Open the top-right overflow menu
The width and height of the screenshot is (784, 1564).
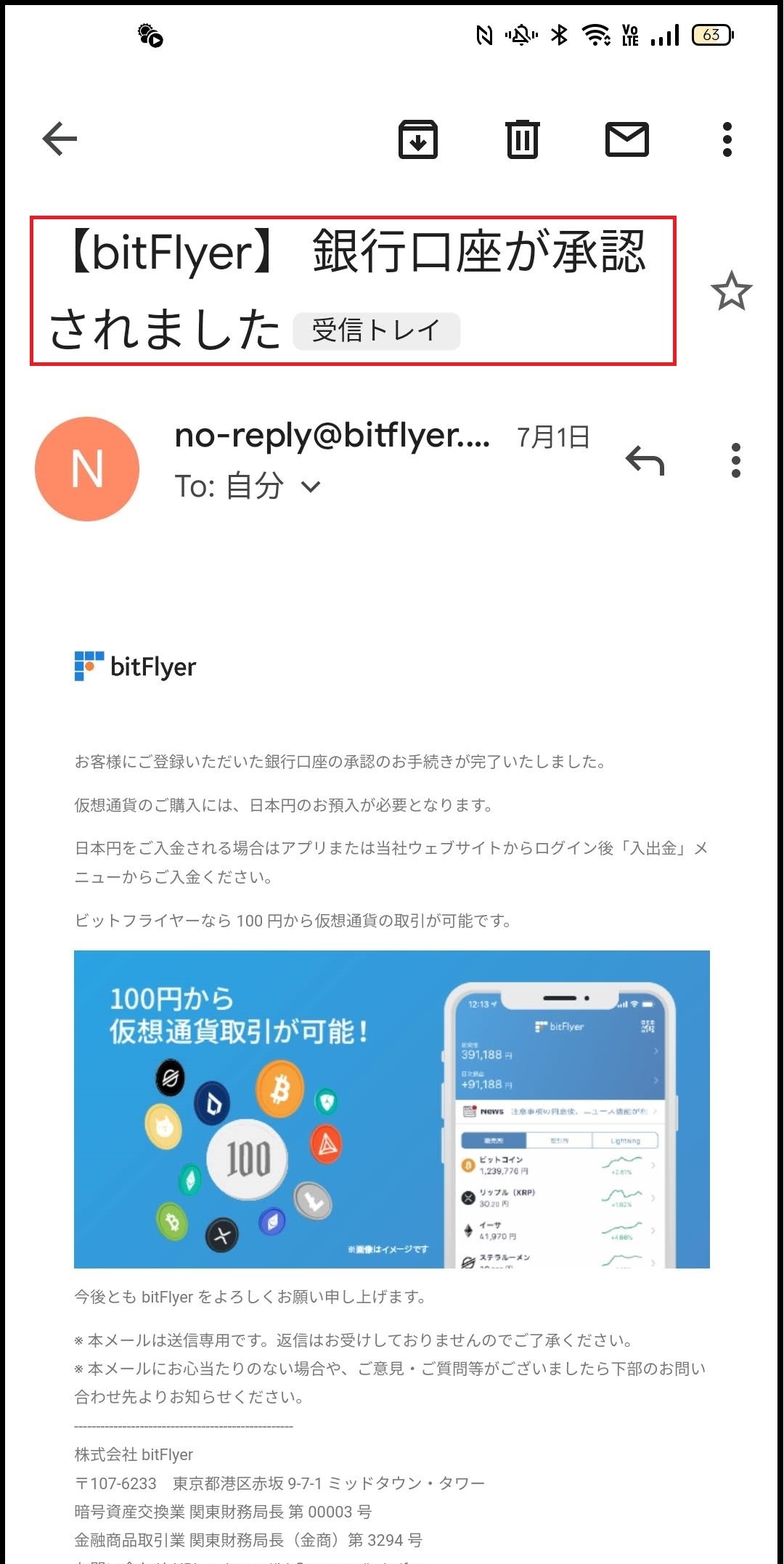coord(728,139)
